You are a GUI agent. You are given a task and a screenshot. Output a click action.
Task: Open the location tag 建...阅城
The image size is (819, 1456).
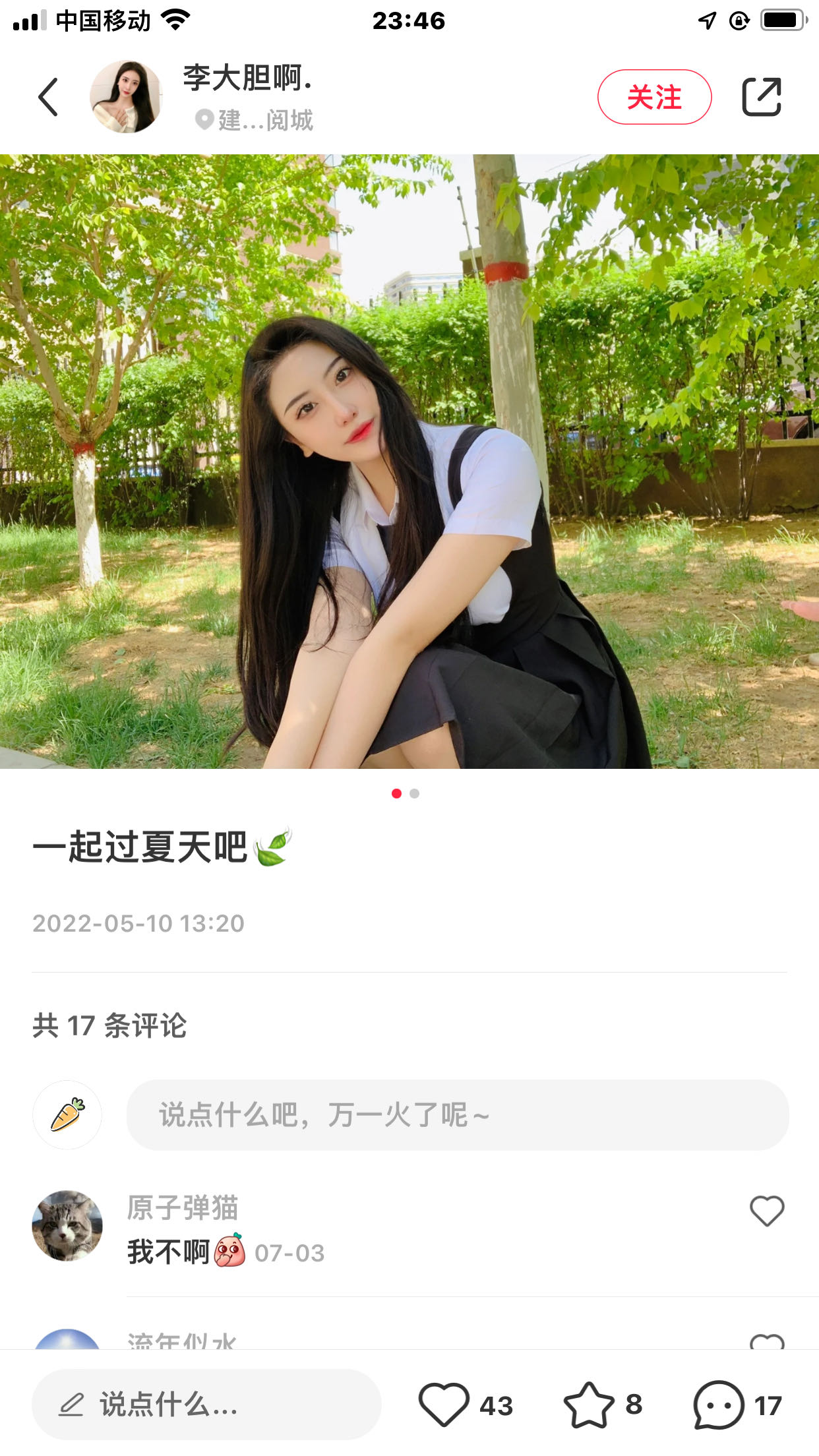(x=256, y=121)
